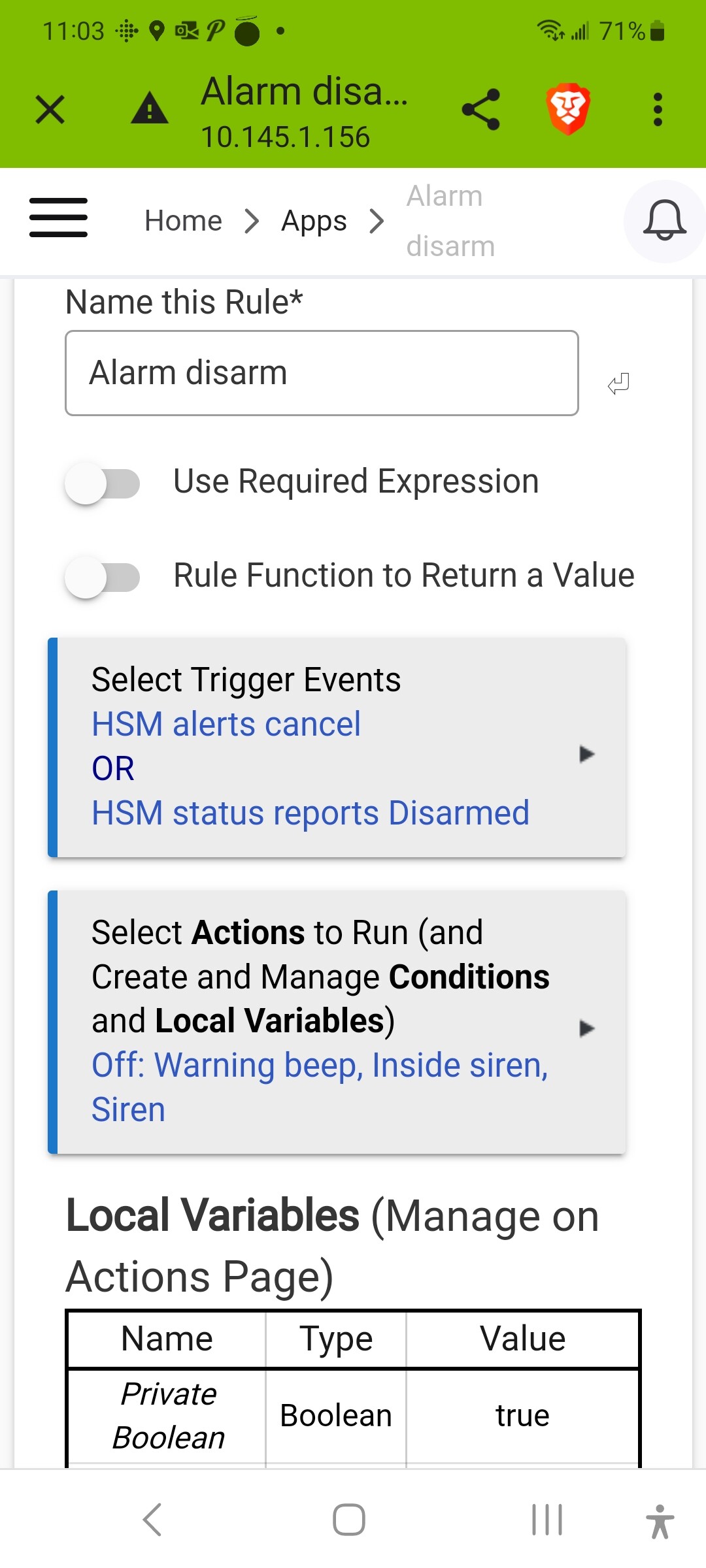Open the hamburger side menu
Screen dimensions: 706x1568
59,218
